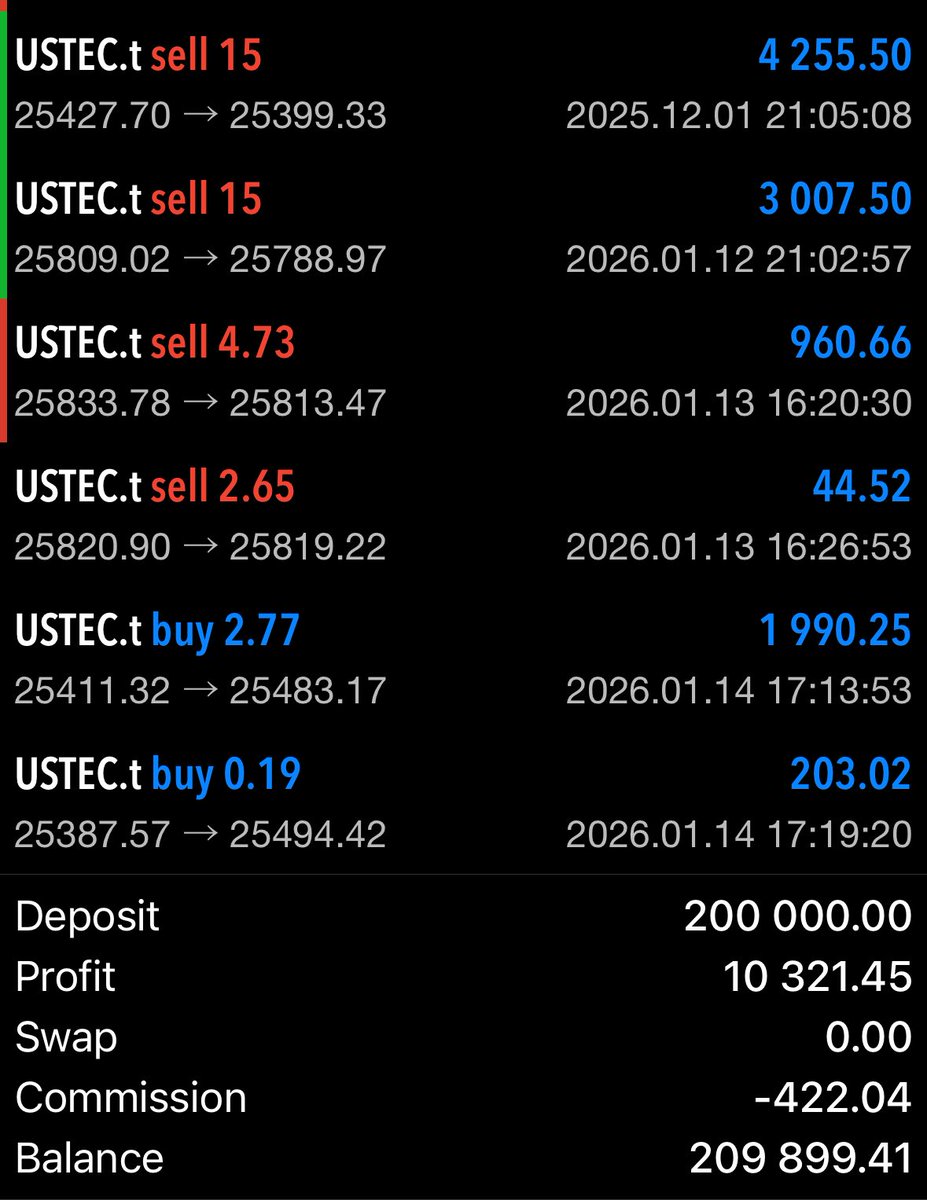Open the USTEC.t sell 15 trade showing 3 007.50

(463, 228)
